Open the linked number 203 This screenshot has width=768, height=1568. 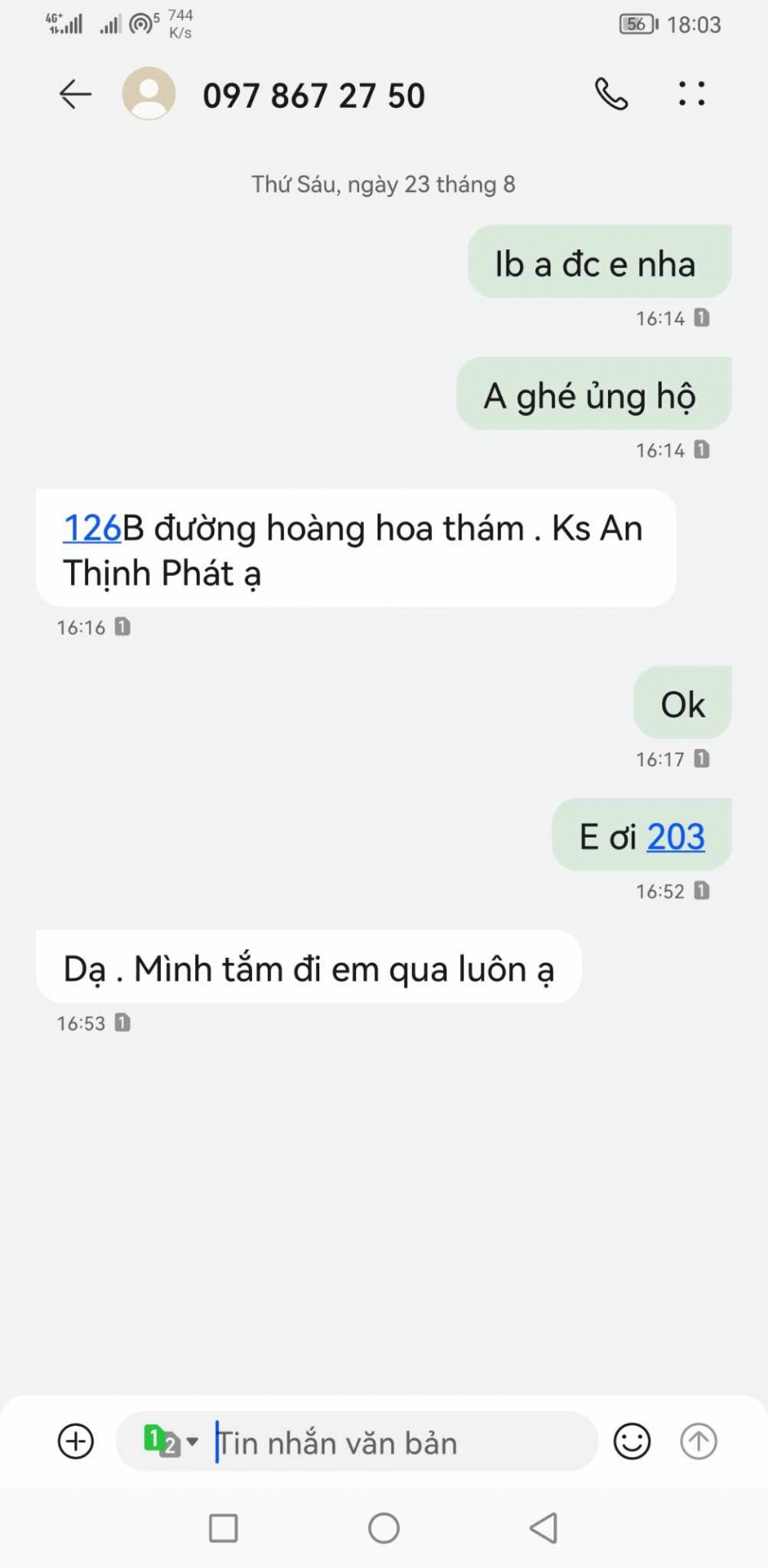tap(675, 838)
